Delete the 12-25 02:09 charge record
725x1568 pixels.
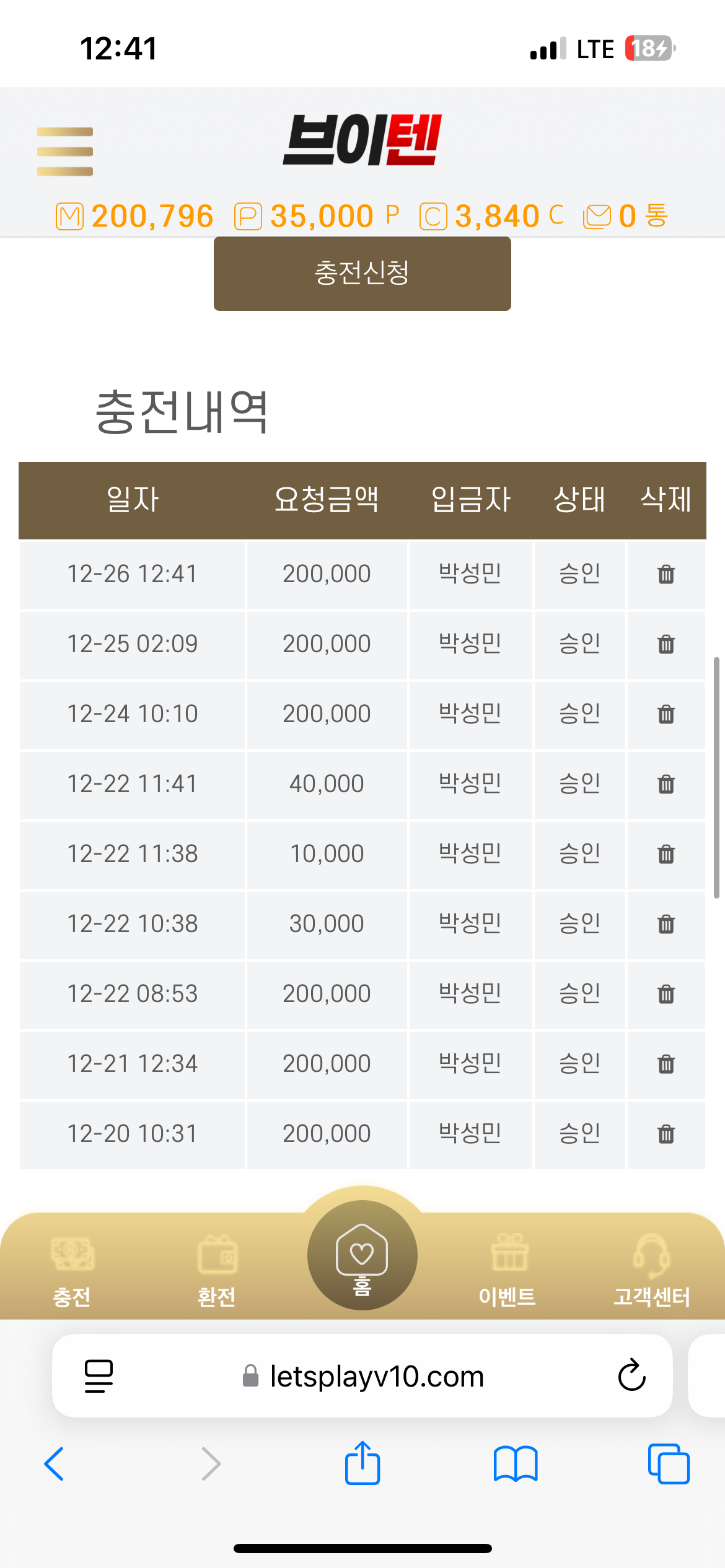tap(666, 644)
